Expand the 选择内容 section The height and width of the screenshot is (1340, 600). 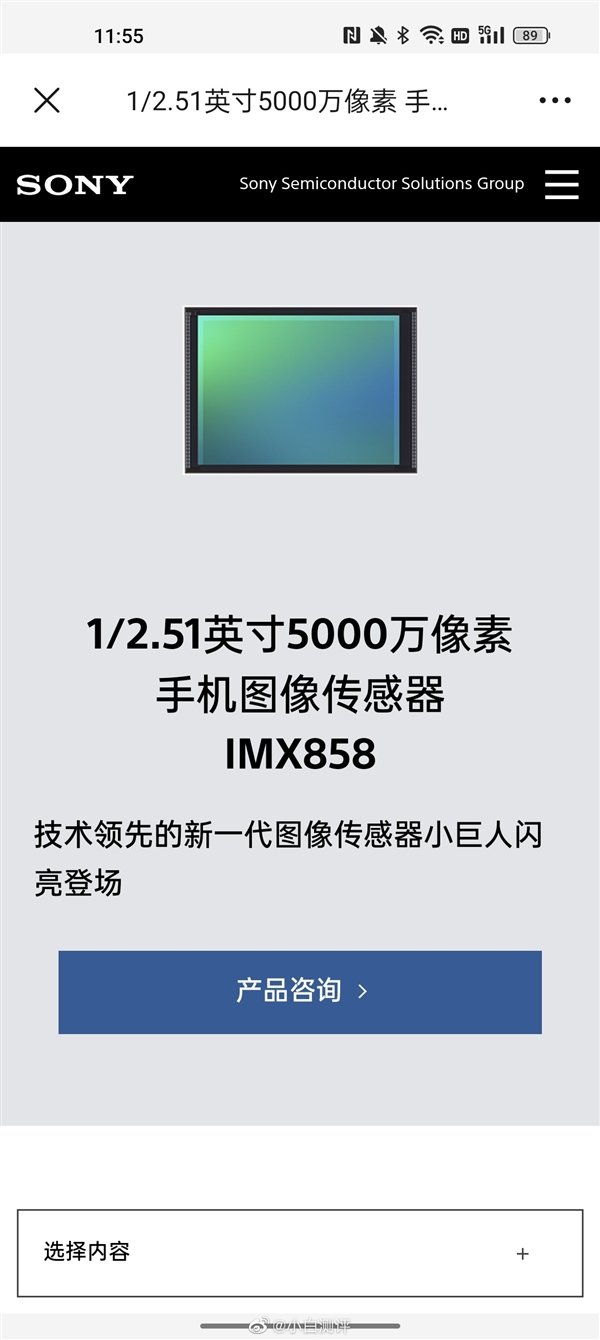[522, 1253]
